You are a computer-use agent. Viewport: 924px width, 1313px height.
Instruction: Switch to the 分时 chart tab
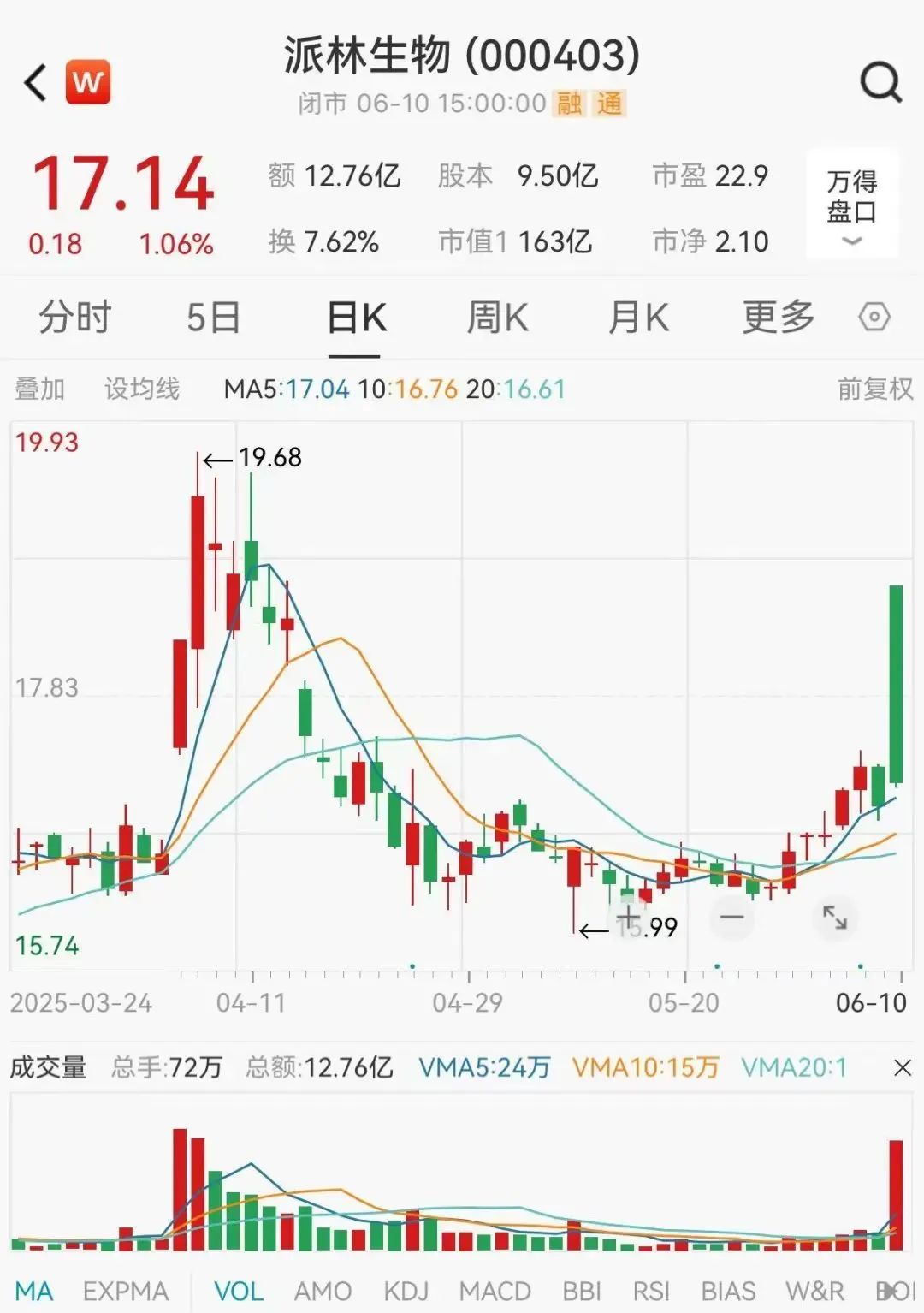(75, 318)
